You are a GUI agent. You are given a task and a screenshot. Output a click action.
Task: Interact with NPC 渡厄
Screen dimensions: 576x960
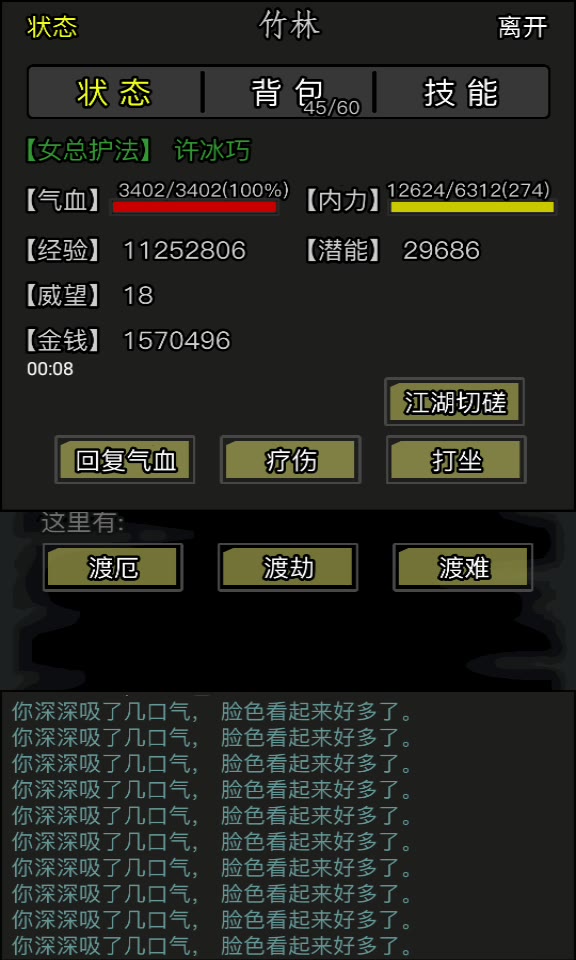click(113, 567)
